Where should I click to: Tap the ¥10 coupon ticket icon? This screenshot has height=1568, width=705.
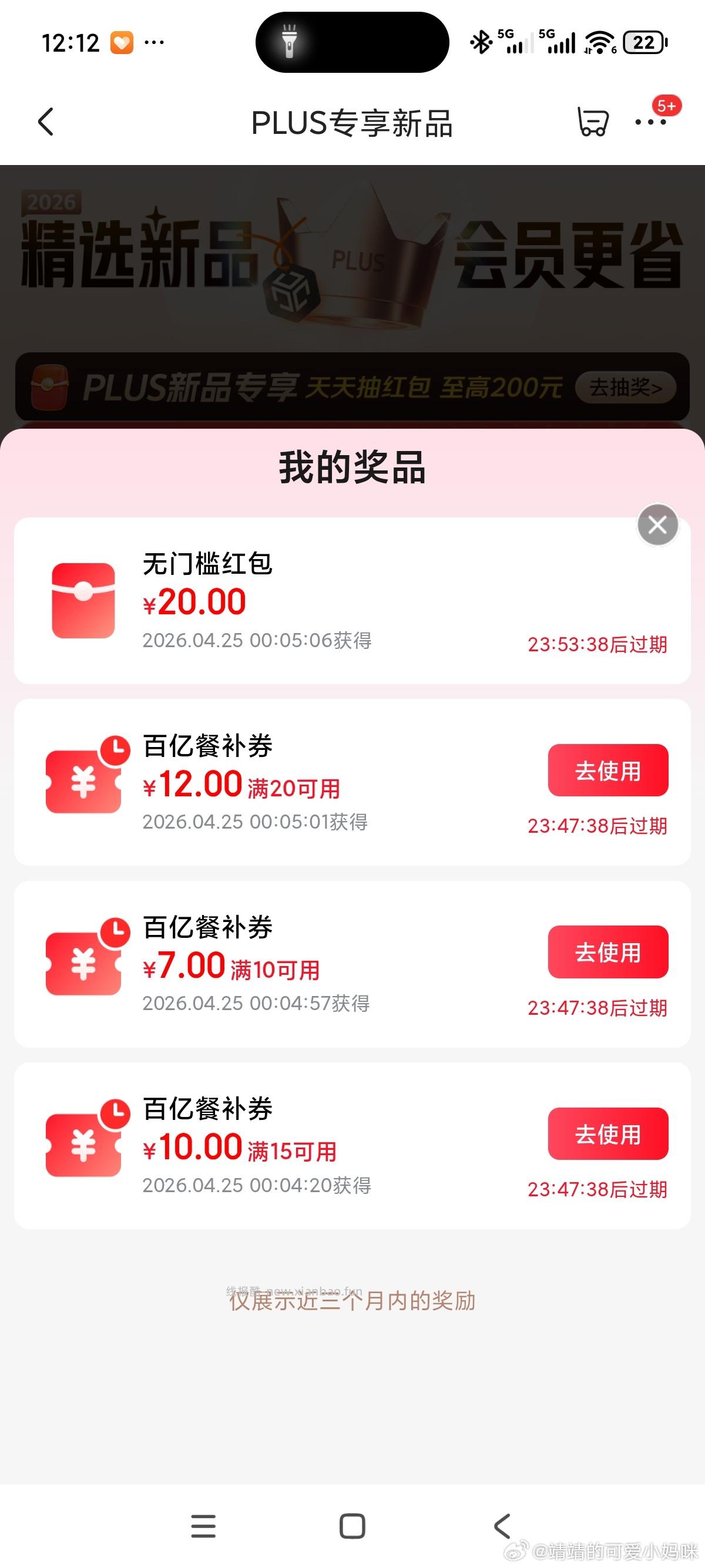pos(83,1145)
